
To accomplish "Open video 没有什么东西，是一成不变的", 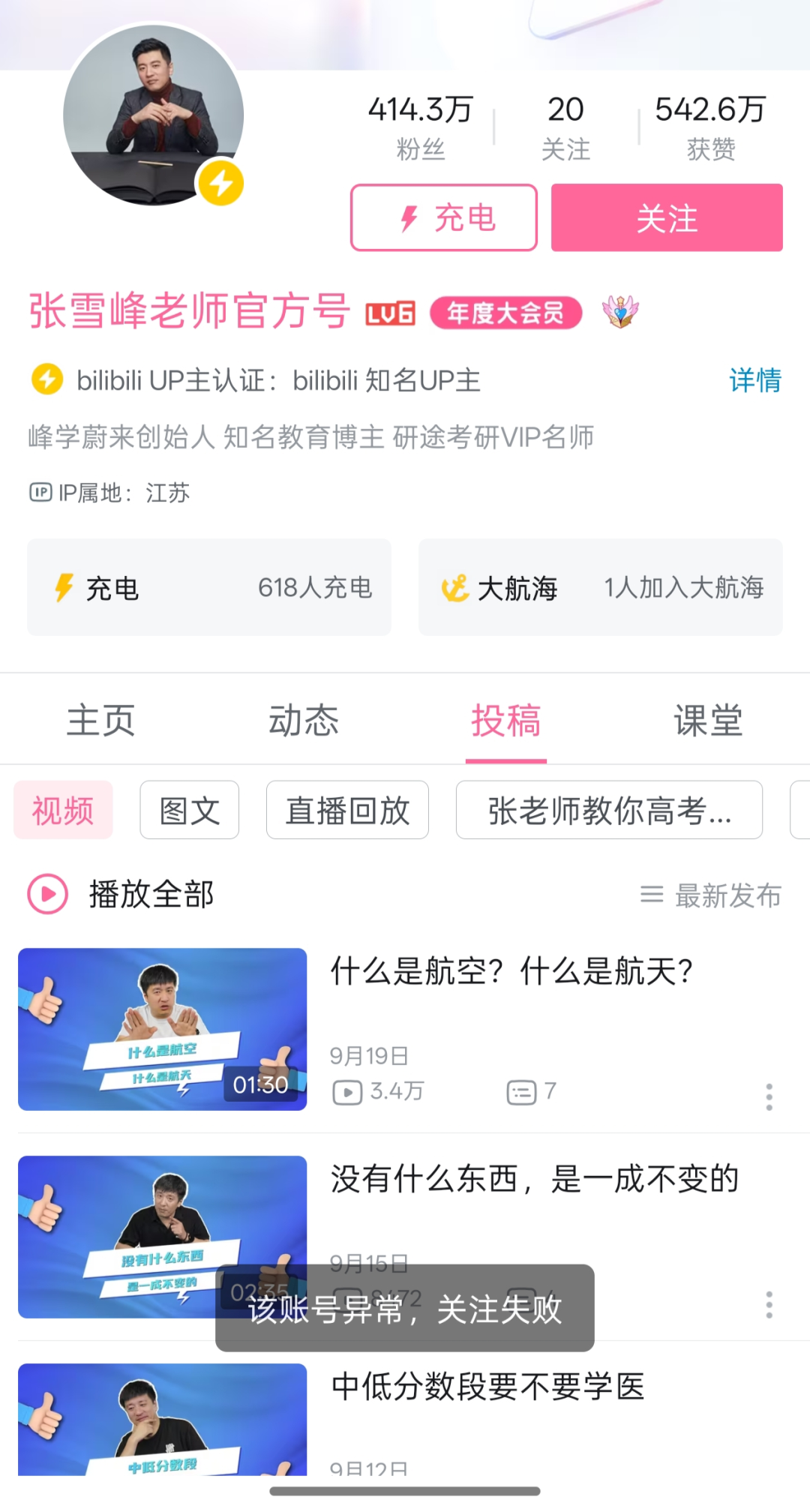I will [534, 1180].
